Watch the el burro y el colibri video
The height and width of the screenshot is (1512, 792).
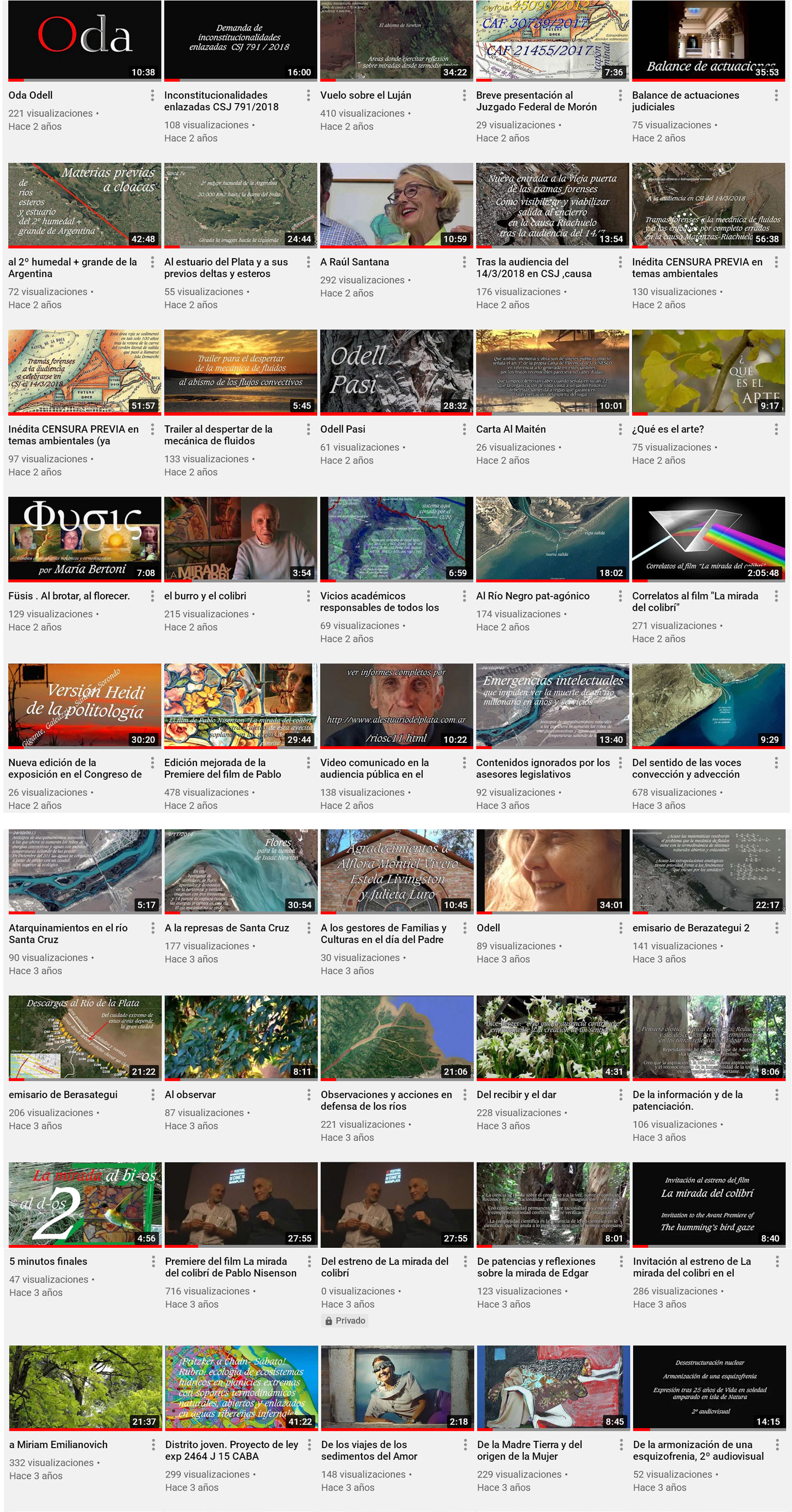pos(240,538)
